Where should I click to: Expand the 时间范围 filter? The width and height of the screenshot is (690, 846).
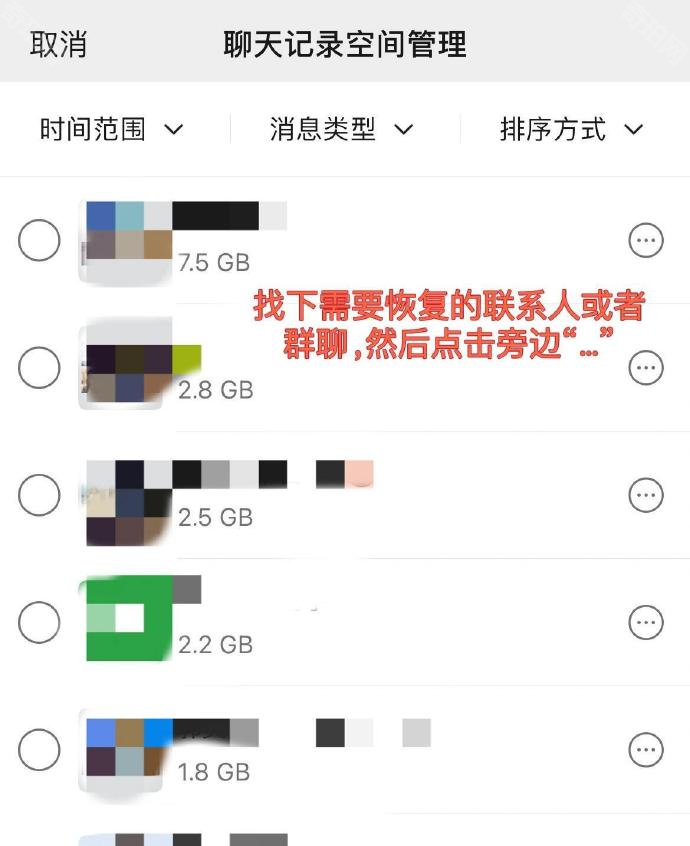coord(112,129)
